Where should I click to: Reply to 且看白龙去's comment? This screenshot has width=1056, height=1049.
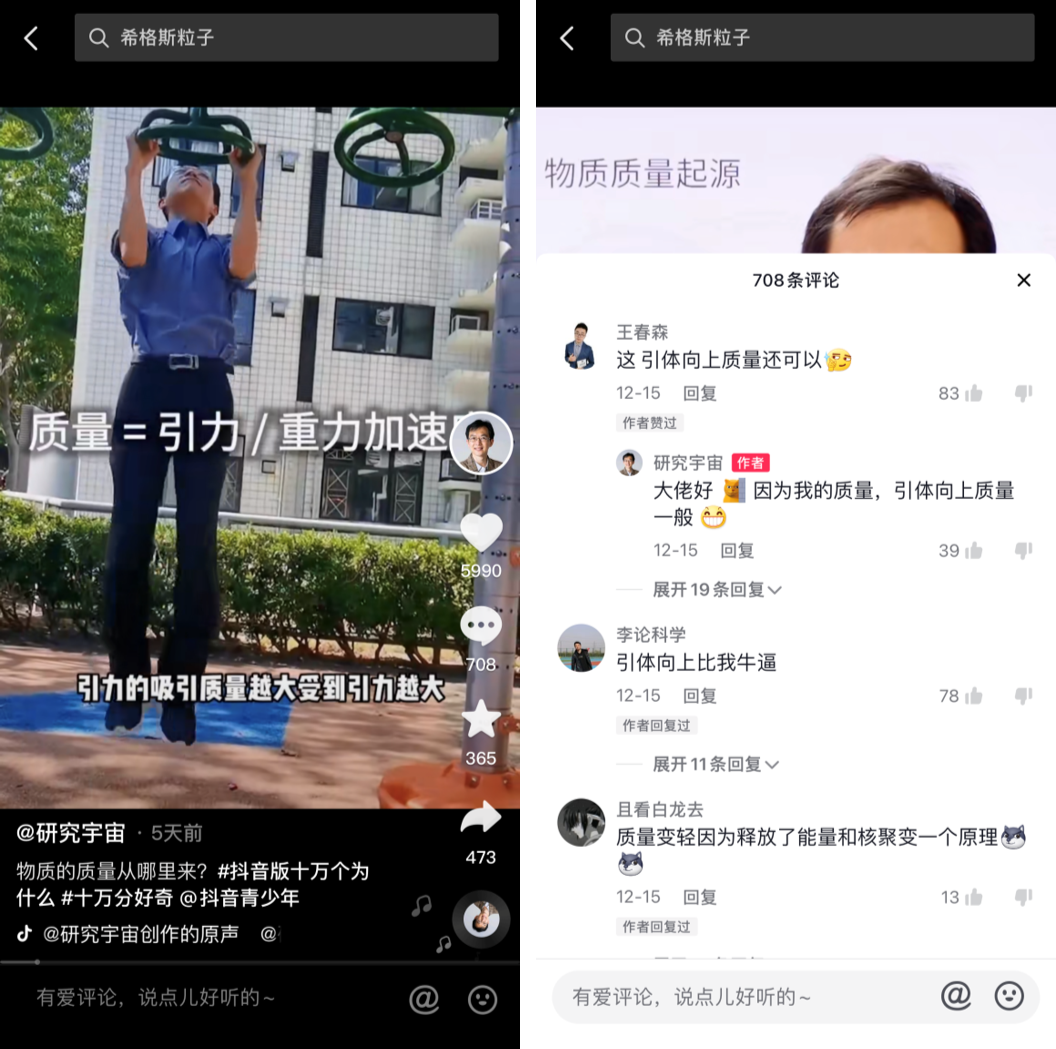click(x=700, y=897)
